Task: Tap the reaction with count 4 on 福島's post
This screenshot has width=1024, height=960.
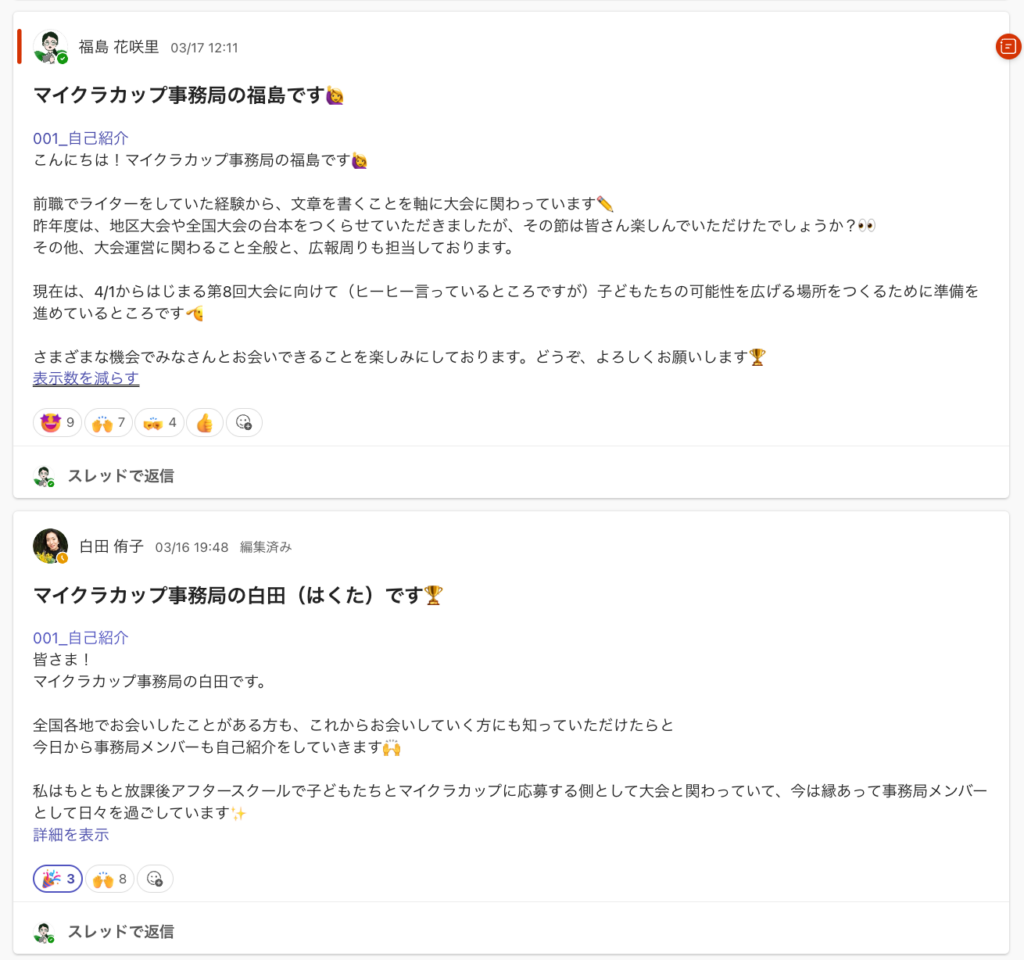Action: pyautogui.click(x=159, y=423)
